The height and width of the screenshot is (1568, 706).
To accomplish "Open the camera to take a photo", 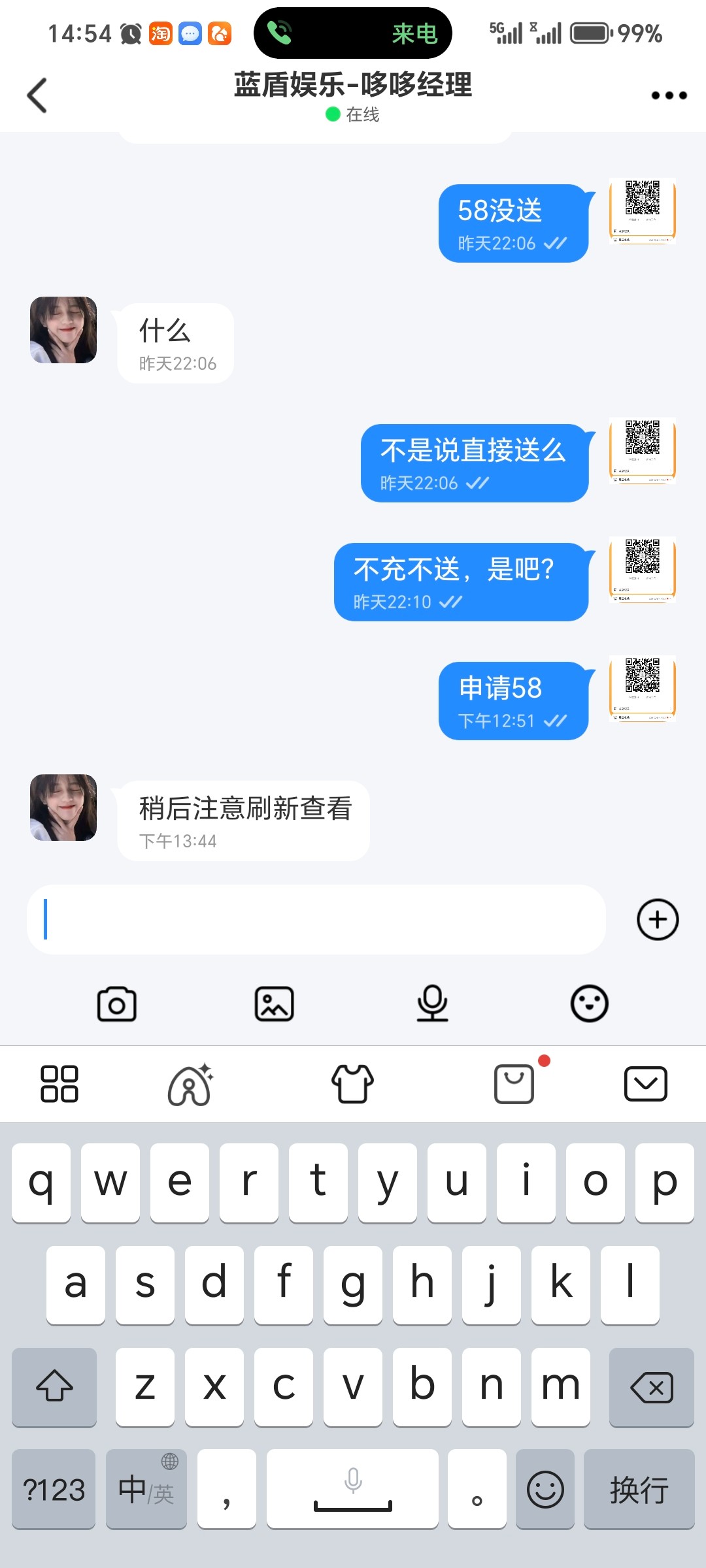I will pyautogui.click(x=118, y=1004).
